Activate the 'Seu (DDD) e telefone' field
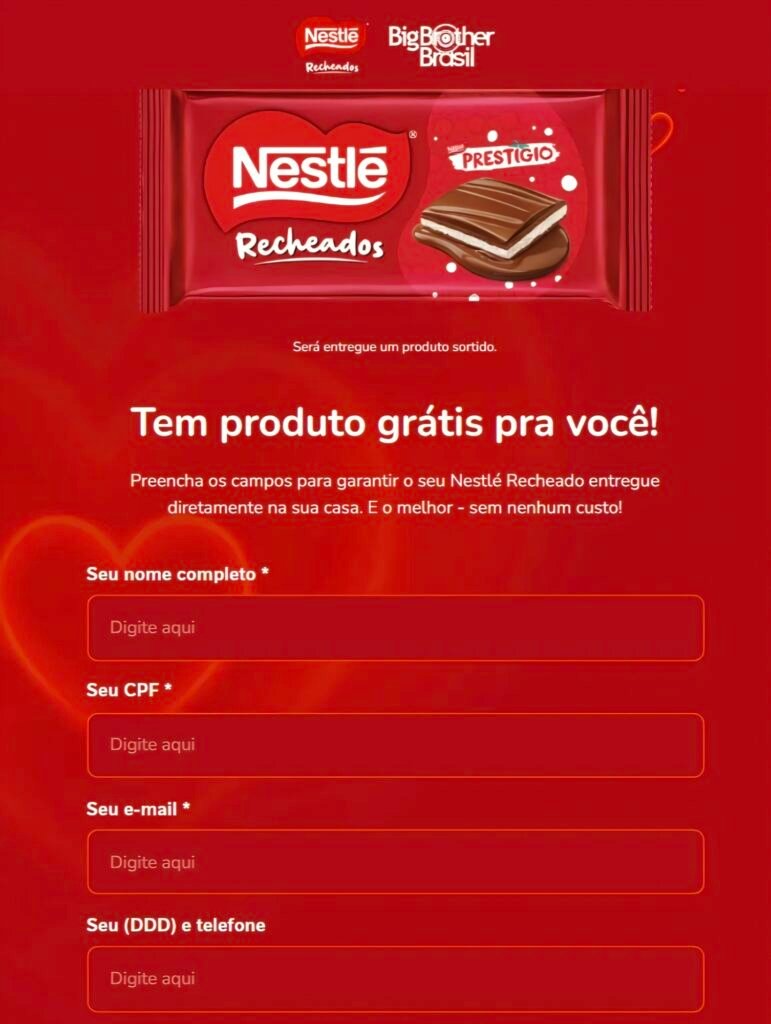 [395, 978]
